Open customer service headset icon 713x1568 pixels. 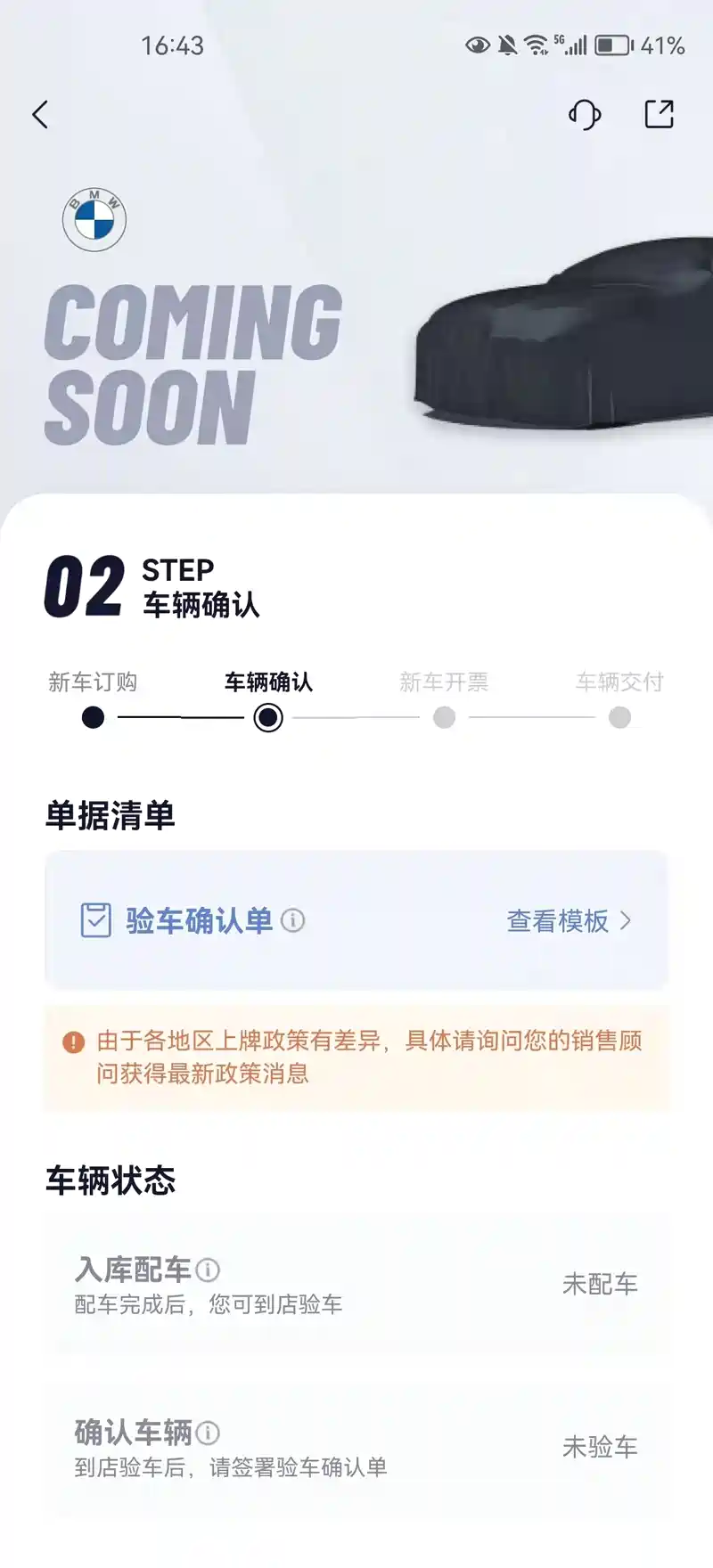coord(585,115)
